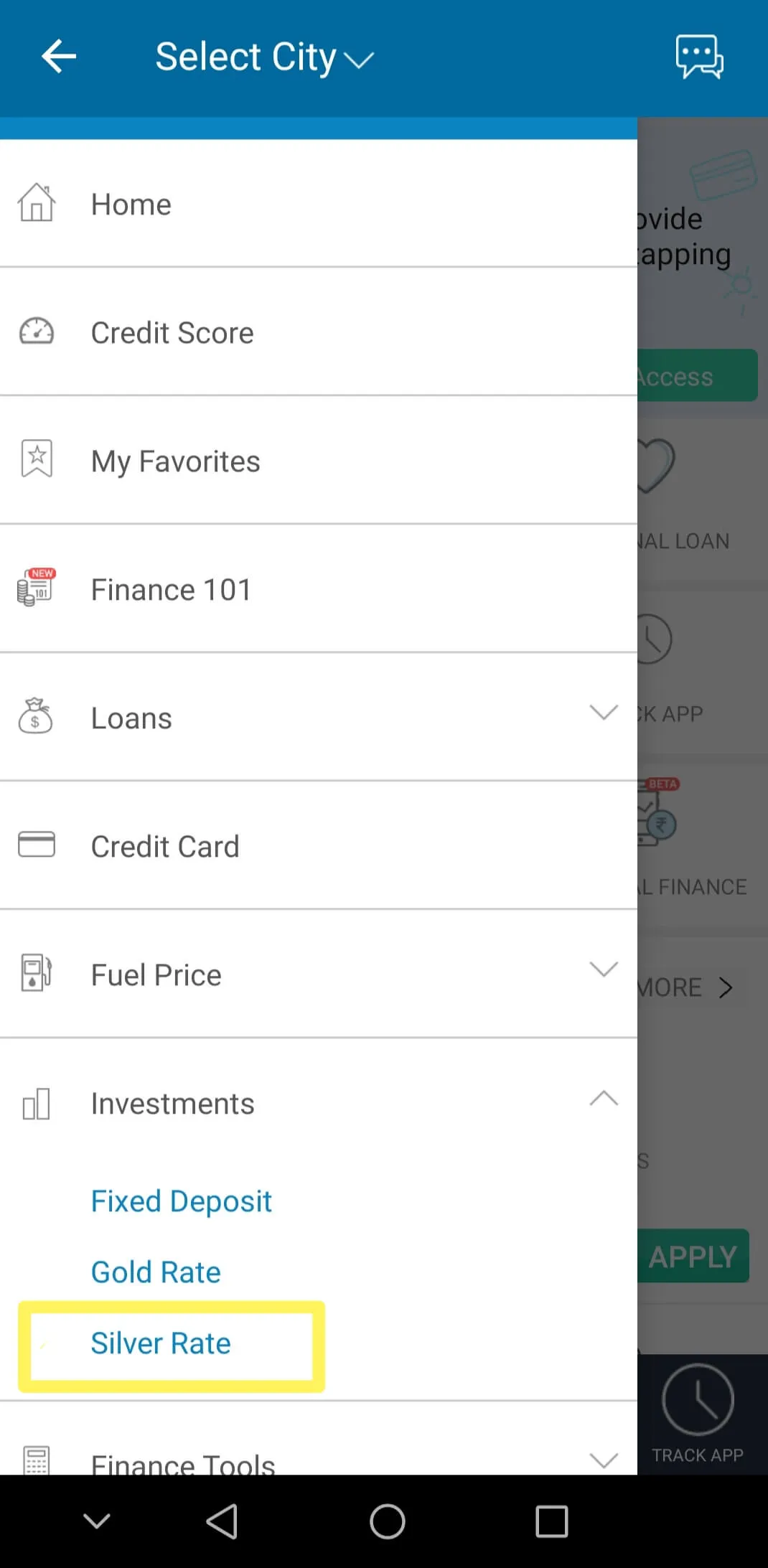Open Gold Rate under Investments
The height and width of the screenshot is (1568, 768).
pos(156,1272)
